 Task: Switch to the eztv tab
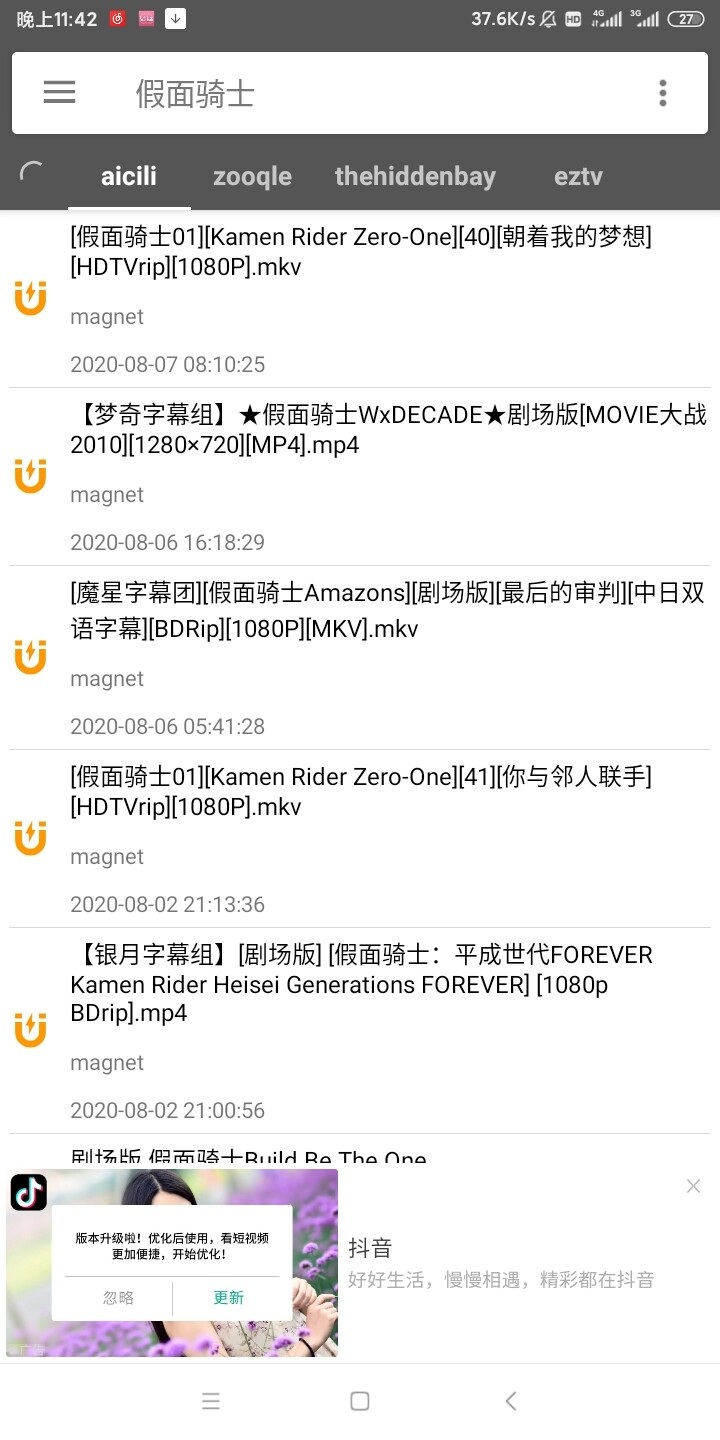point(578,176)
